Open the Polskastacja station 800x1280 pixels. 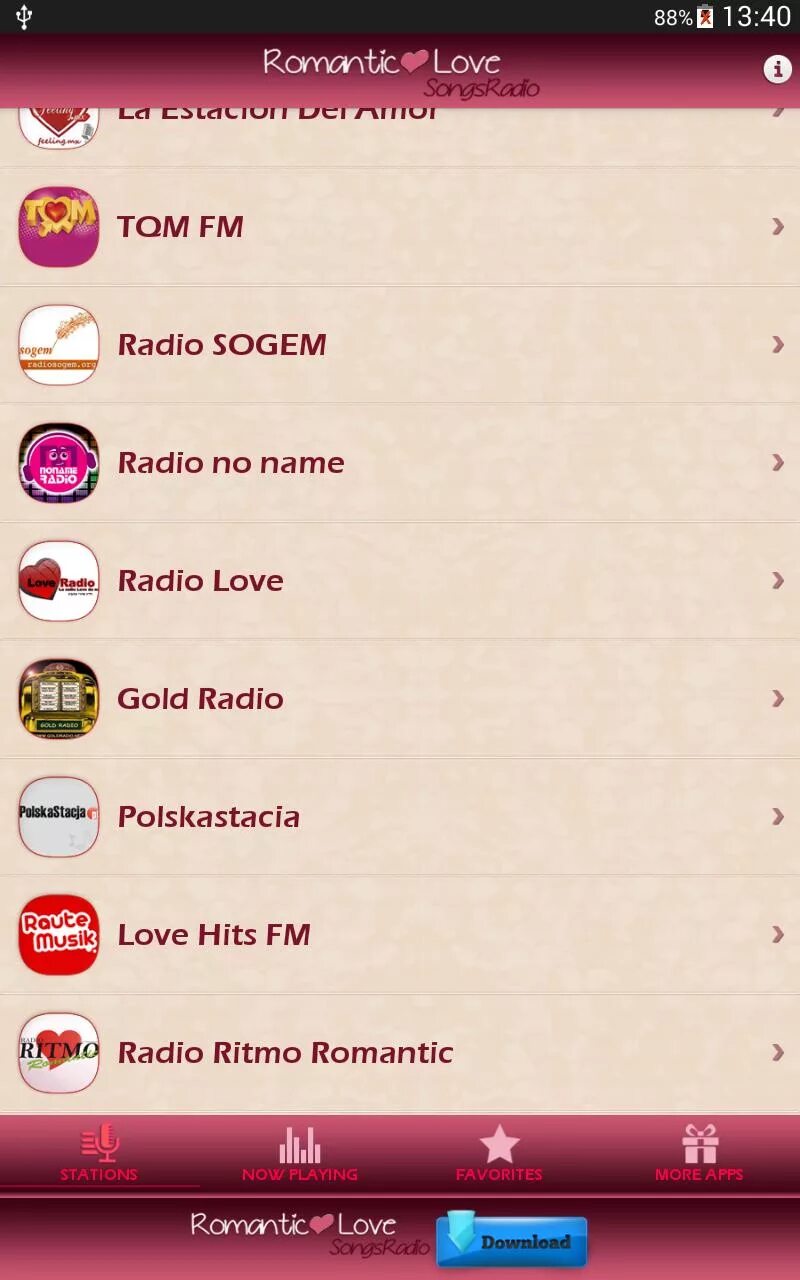click(400, 817)
